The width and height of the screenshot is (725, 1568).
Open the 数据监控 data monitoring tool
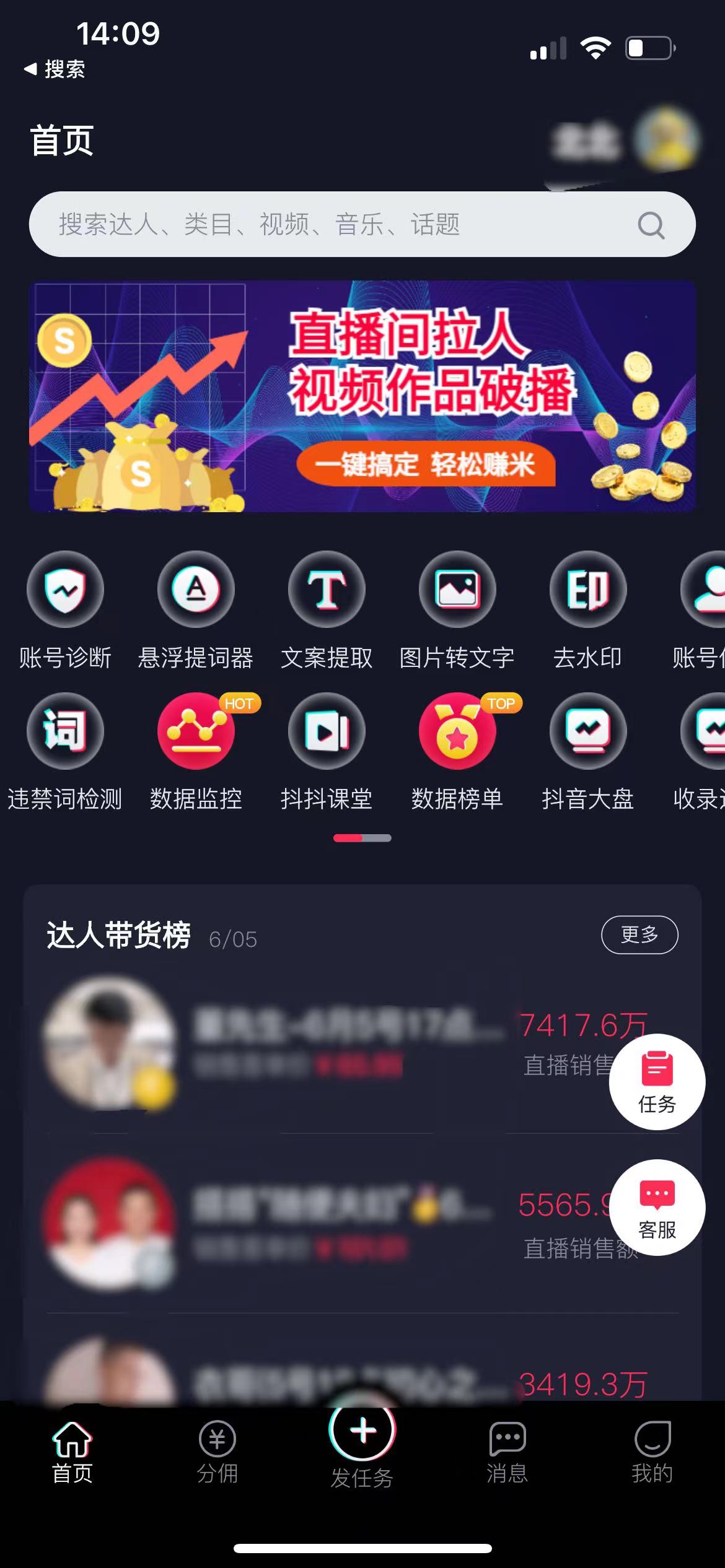196,752
